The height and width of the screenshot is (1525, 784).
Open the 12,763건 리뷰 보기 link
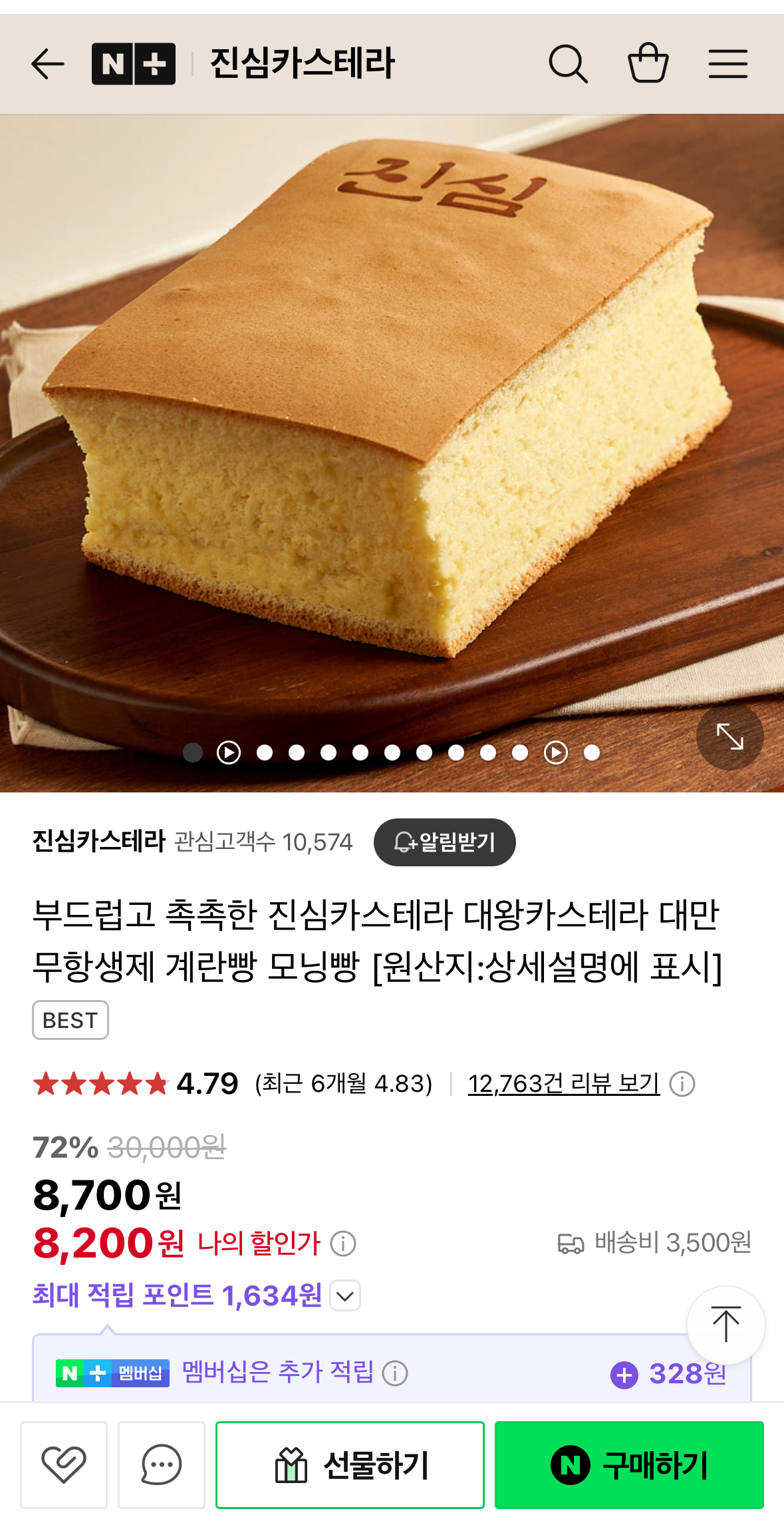point(563,1084)
